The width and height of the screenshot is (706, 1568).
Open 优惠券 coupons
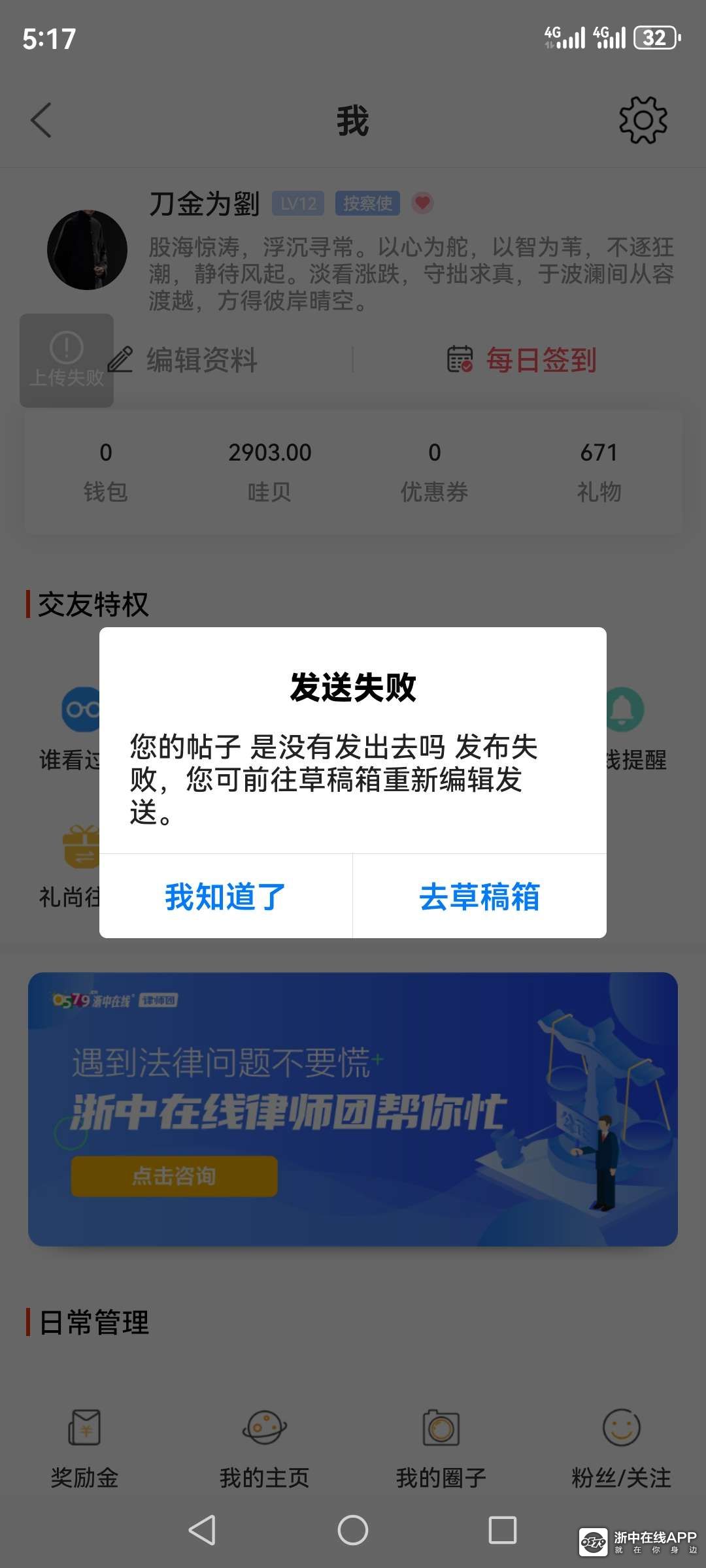[x=435, y=470]
